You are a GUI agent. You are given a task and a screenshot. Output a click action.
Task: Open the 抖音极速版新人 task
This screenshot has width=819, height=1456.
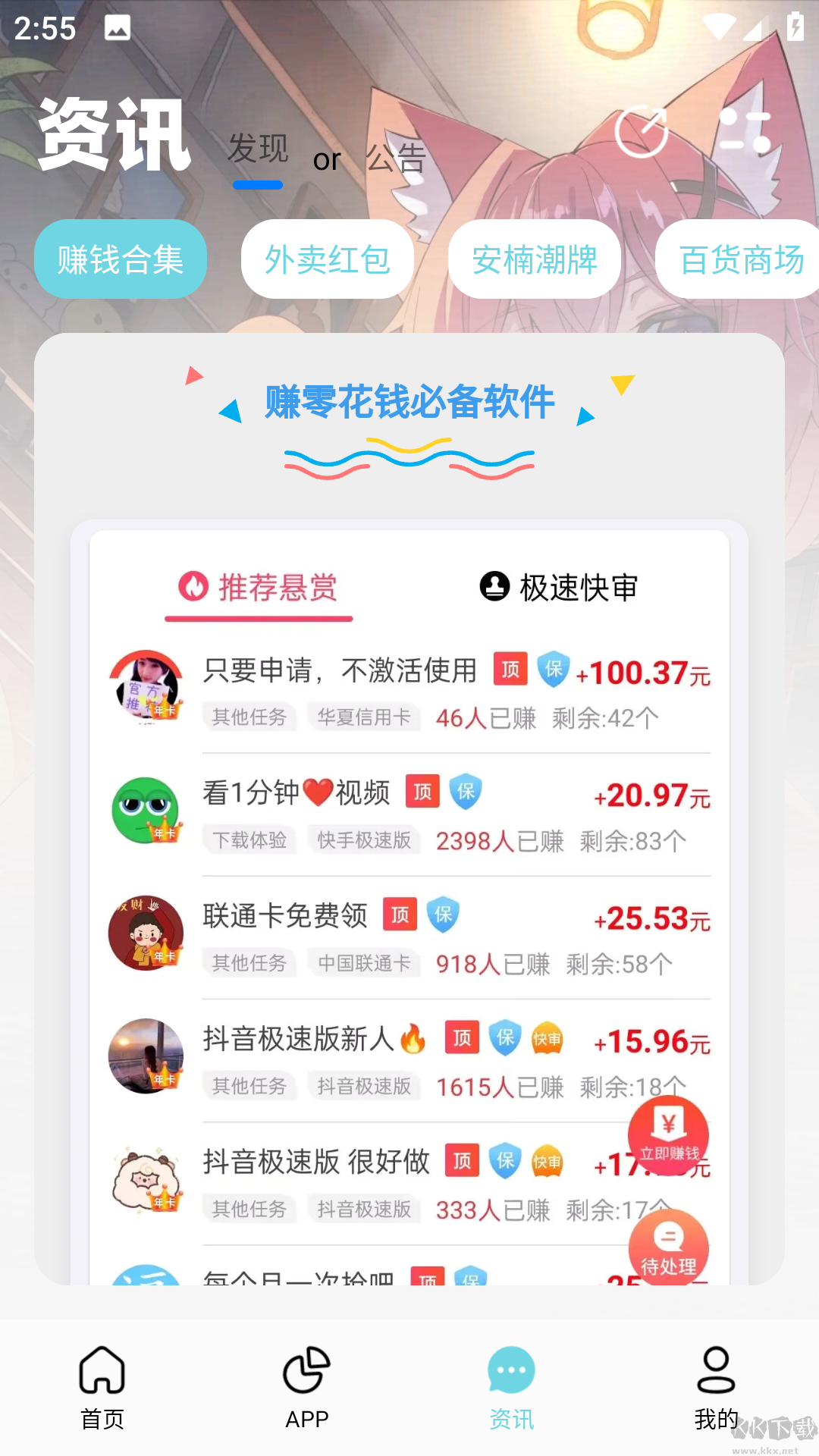[x=299, y=1039]
